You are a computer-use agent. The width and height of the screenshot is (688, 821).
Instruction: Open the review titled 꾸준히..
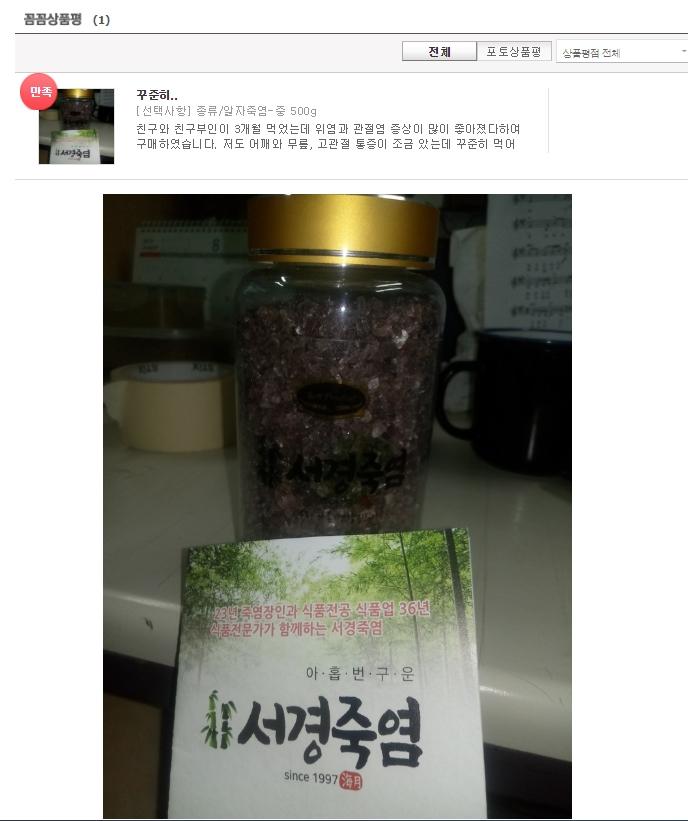tap(157, 95)
